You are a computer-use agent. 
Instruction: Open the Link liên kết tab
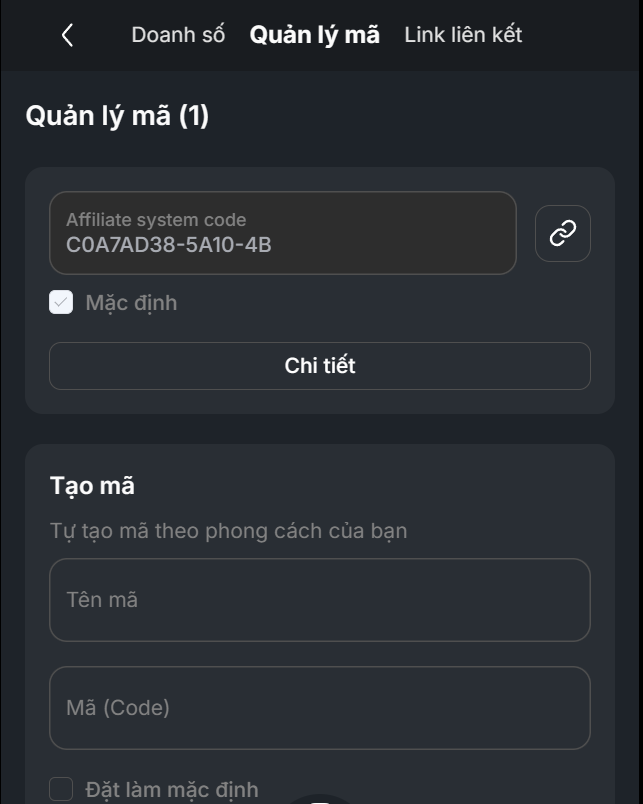coord(463,35)
